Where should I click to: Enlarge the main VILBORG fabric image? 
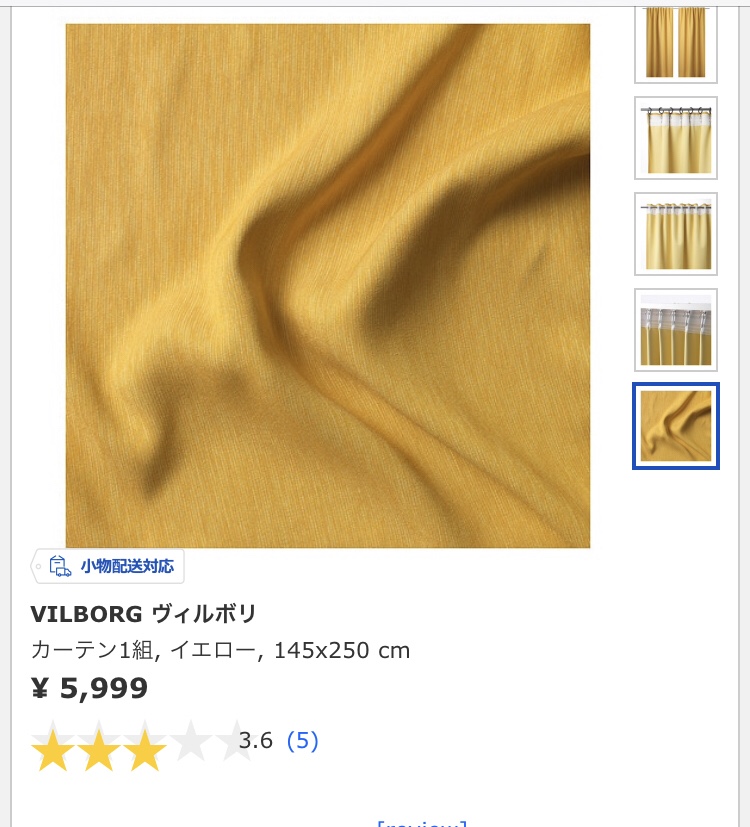(x=328, y=286)
